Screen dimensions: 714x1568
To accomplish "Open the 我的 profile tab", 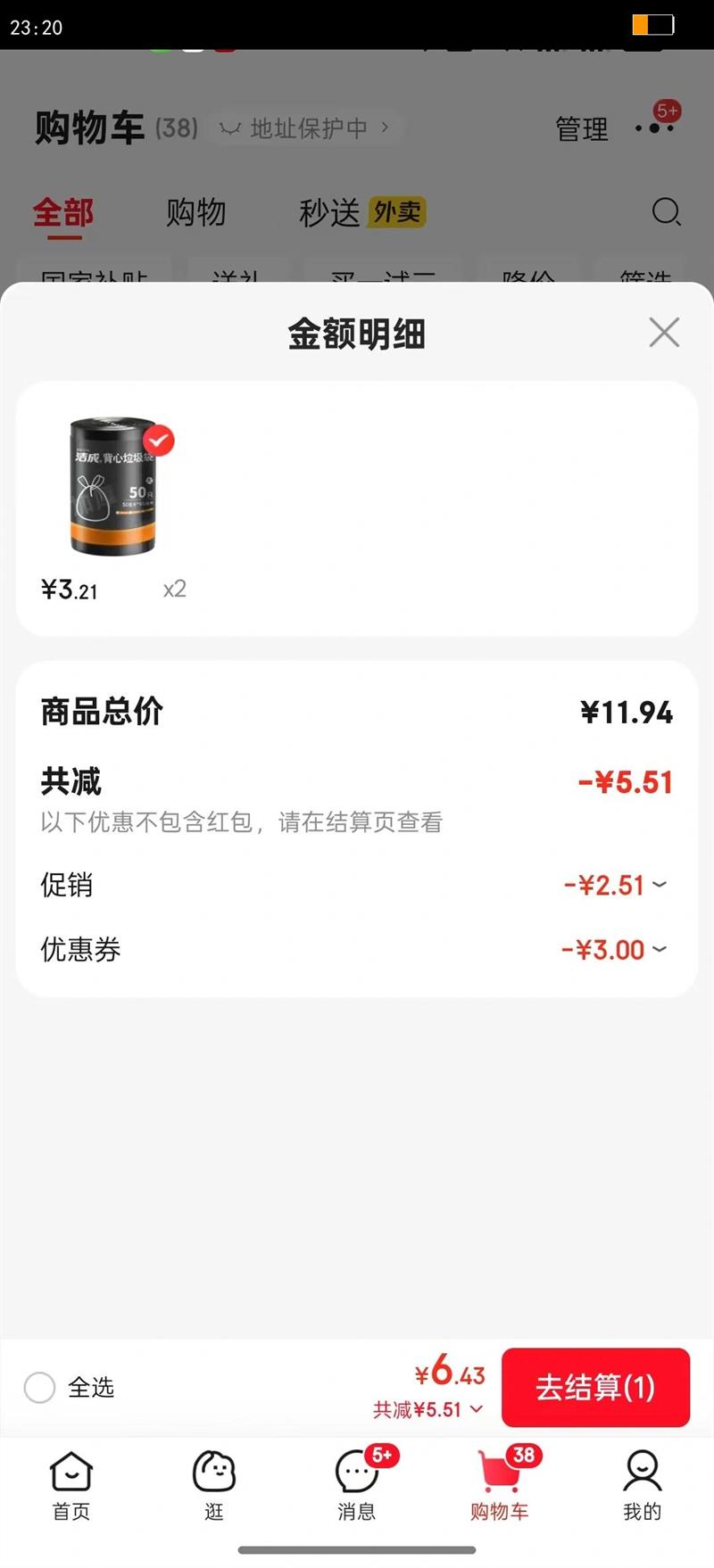I will tap(642, 1485).
